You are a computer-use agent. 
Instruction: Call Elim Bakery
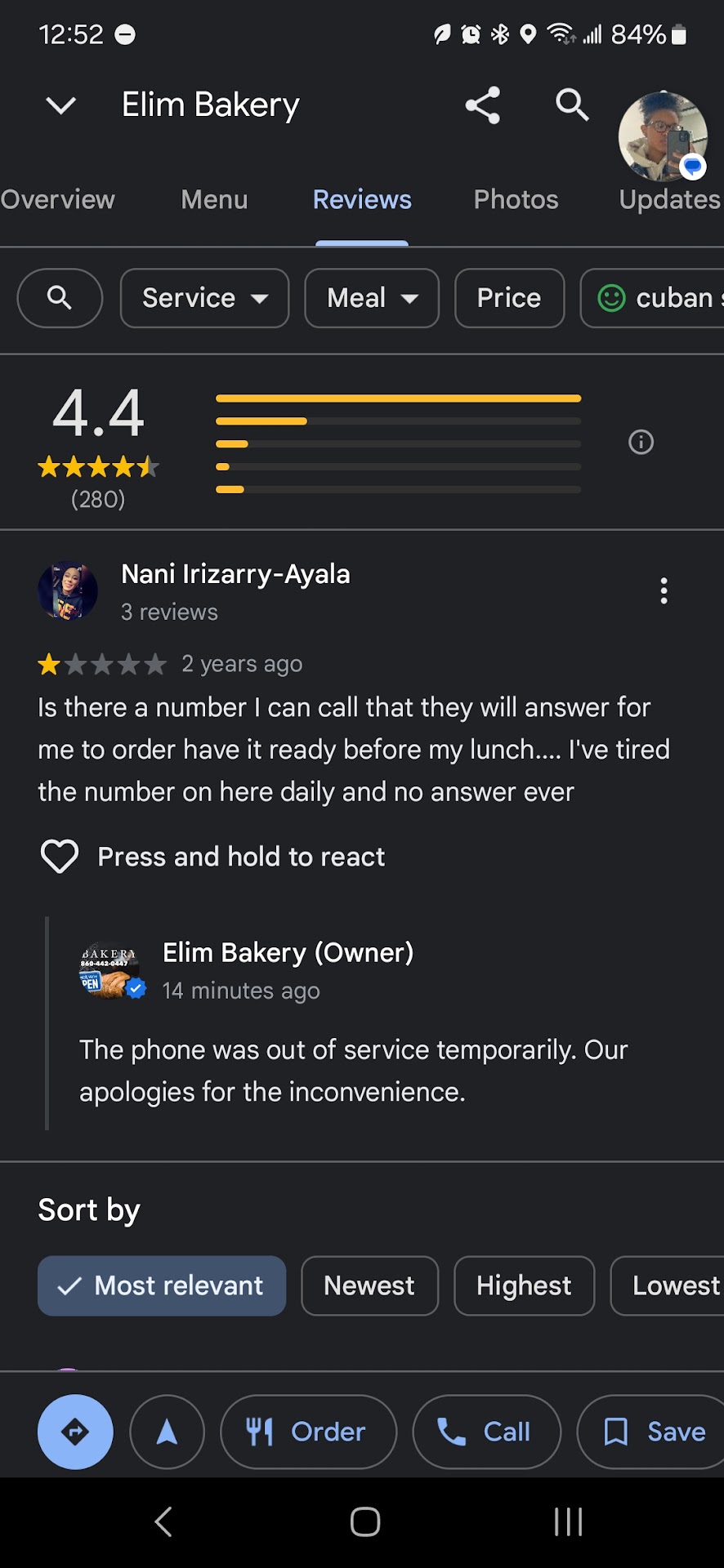pos(486,1432)
